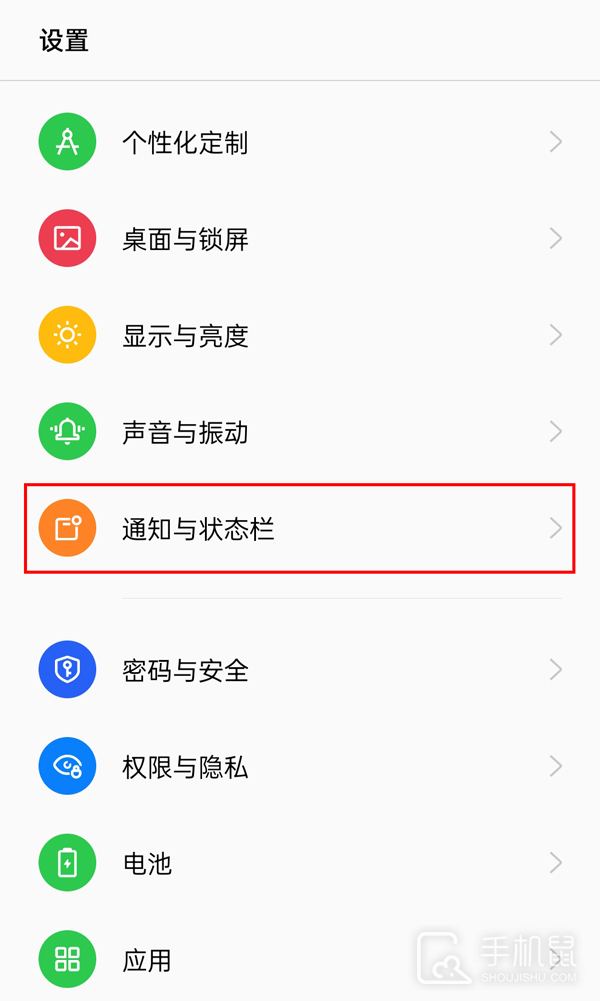Enter 权限与隐私 settings
The image size is (600, 1001).
point(185,767)
